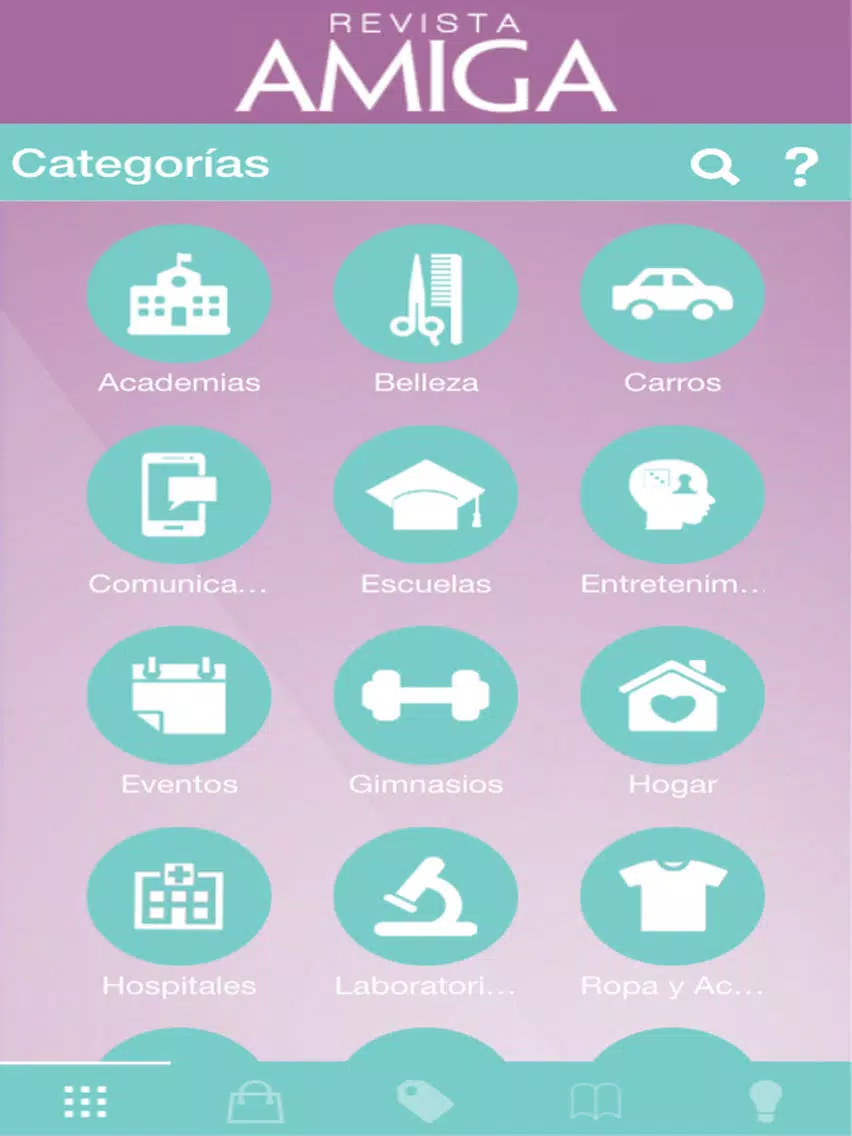Open the Laboratori... microscope category
The height and width of the screenshot is (1136, 852).
click(426, 897)
